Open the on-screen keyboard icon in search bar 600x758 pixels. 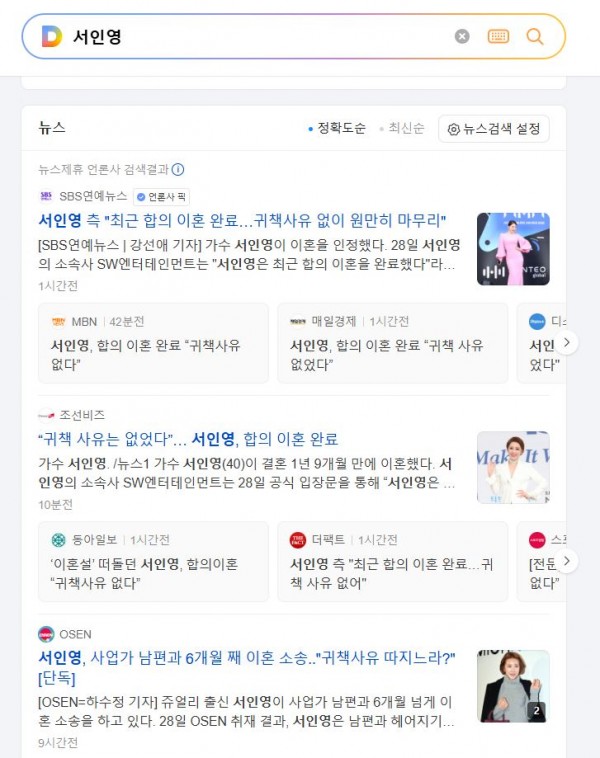click(x=498, y=37)
